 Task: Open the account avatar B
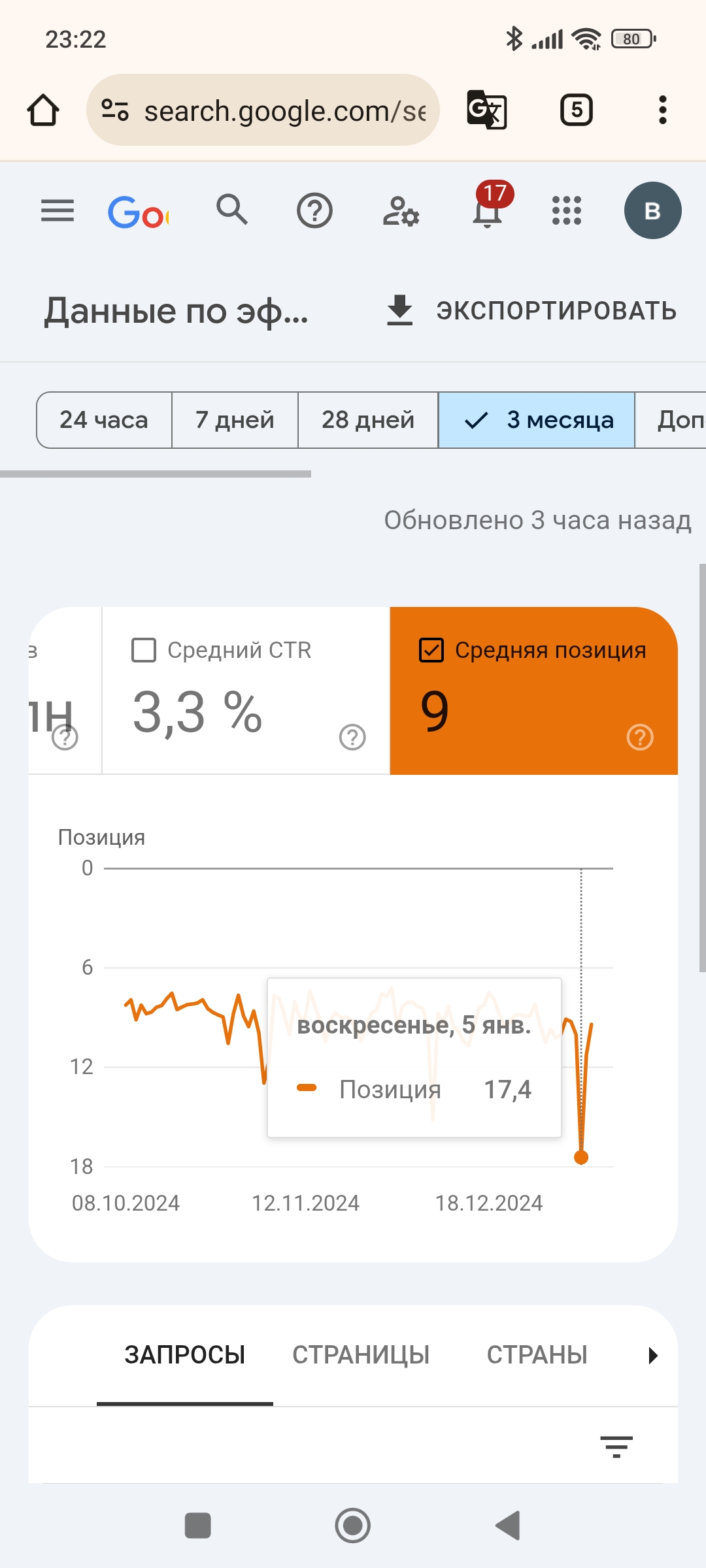[652, 210]
